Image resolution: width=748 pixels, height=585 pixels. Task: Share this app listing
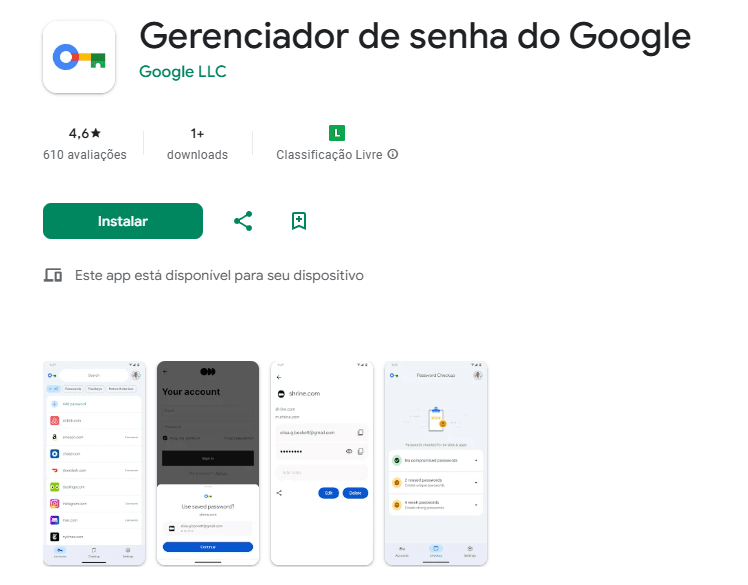click(243, 221)
